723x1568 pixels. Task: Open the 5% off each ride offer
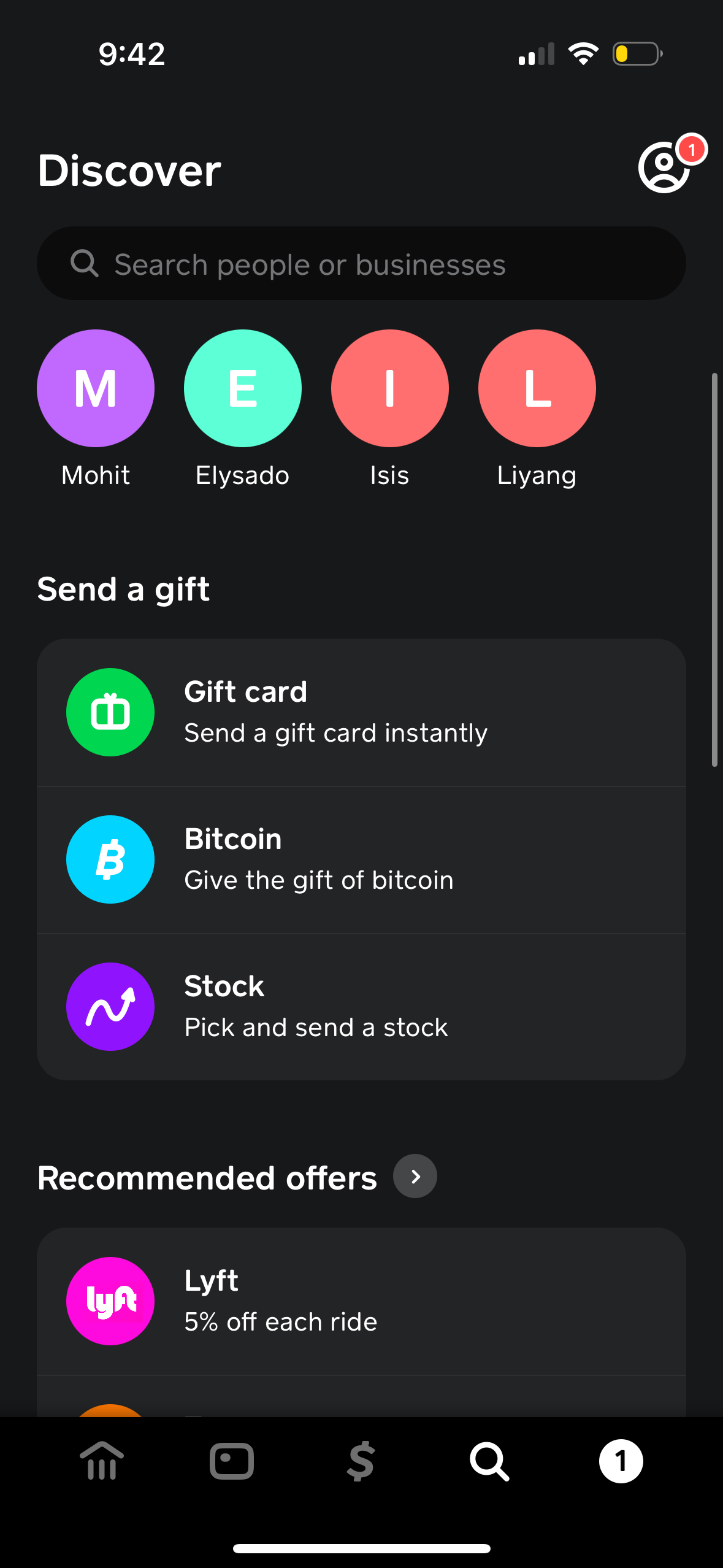tap(280, 1321)
